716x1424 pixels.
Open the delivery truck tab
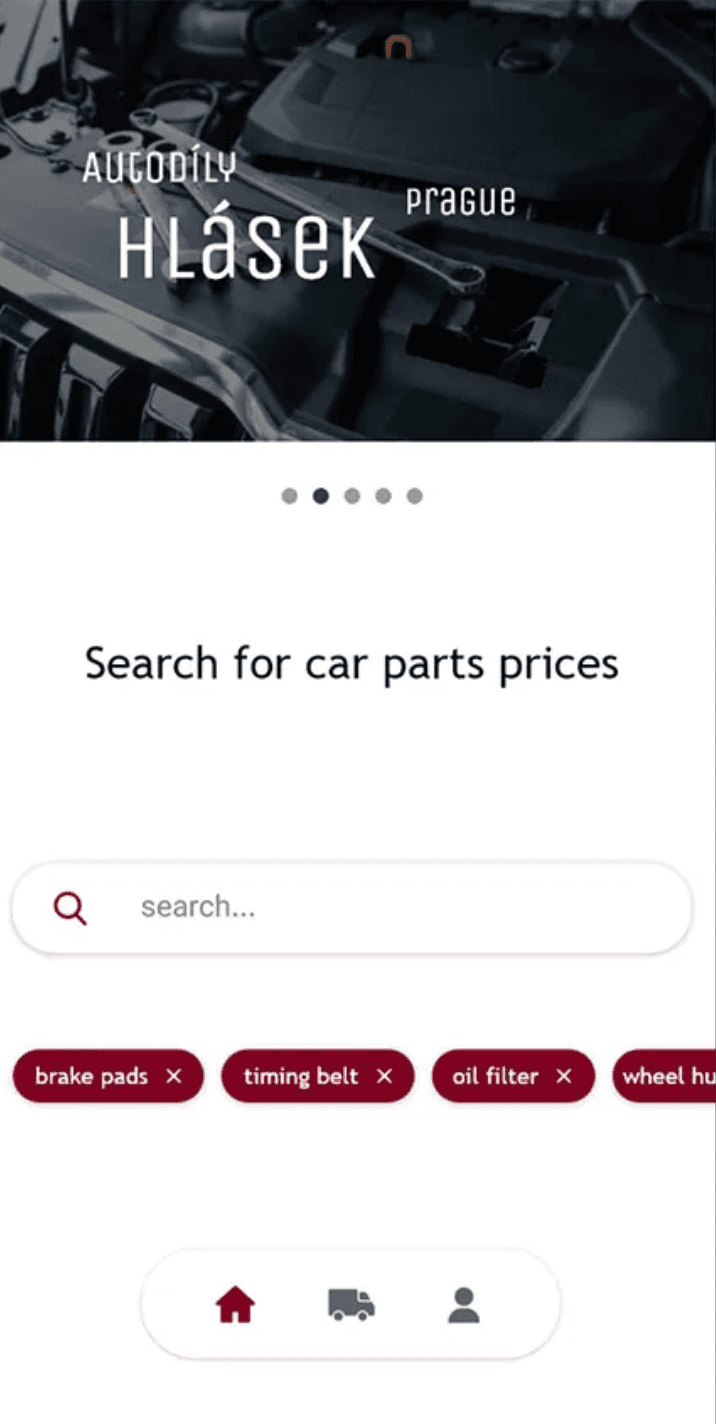pyautogui.click(x=351, y=1305)
